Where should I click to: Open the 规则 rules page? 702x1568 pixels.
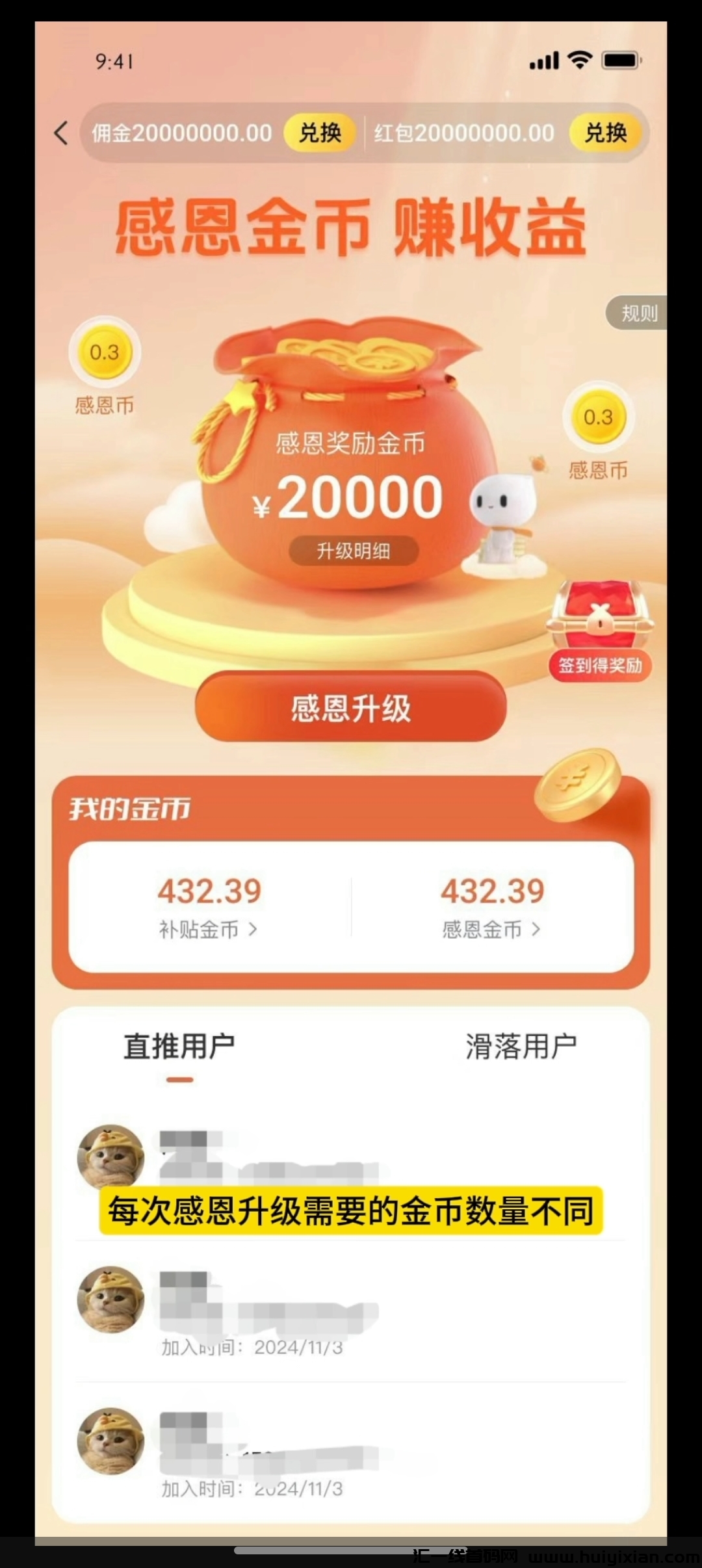pos(638,313)
